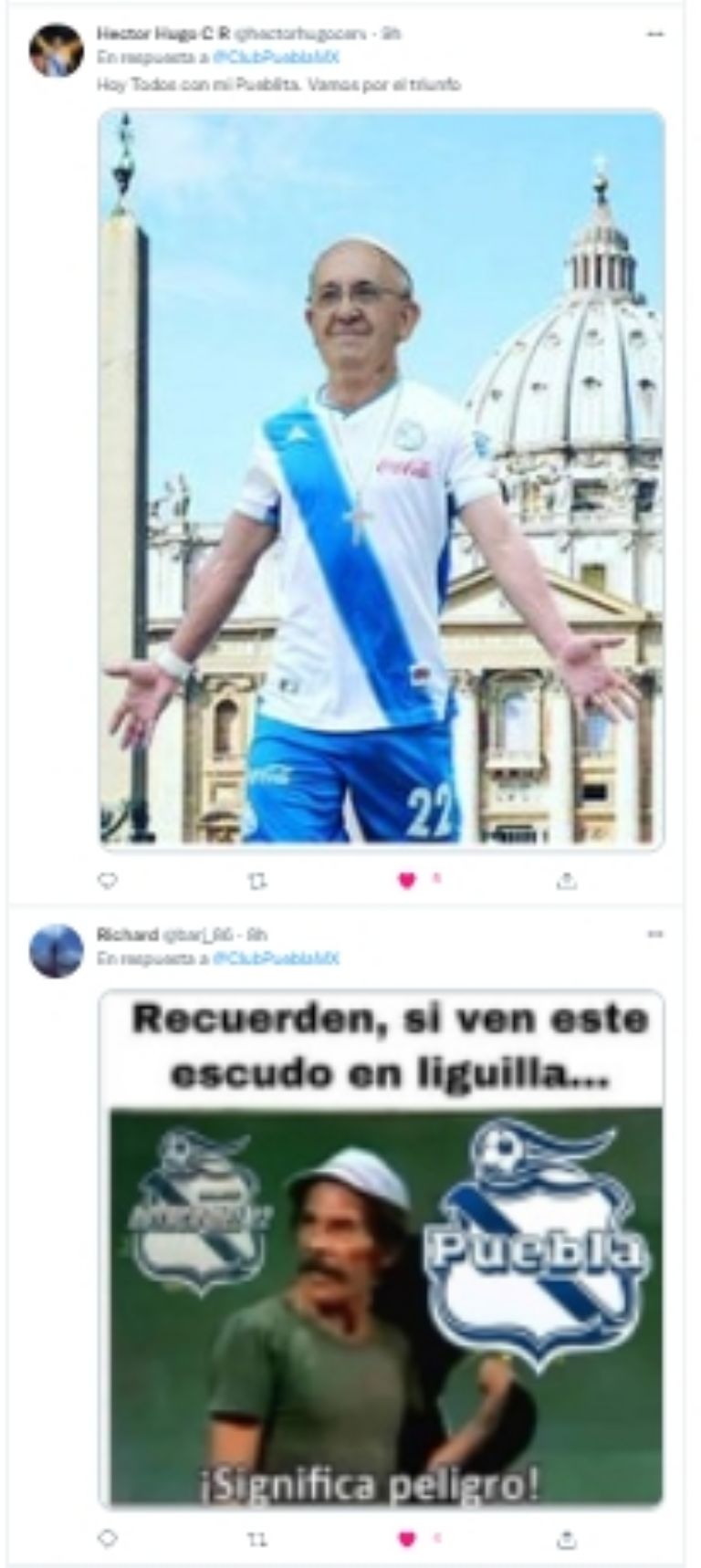The height and width of the screenshot is (1568, 701).
Task: Open overflow menu on Hector Hugo's tweet
Action: [x=654, y=34]
